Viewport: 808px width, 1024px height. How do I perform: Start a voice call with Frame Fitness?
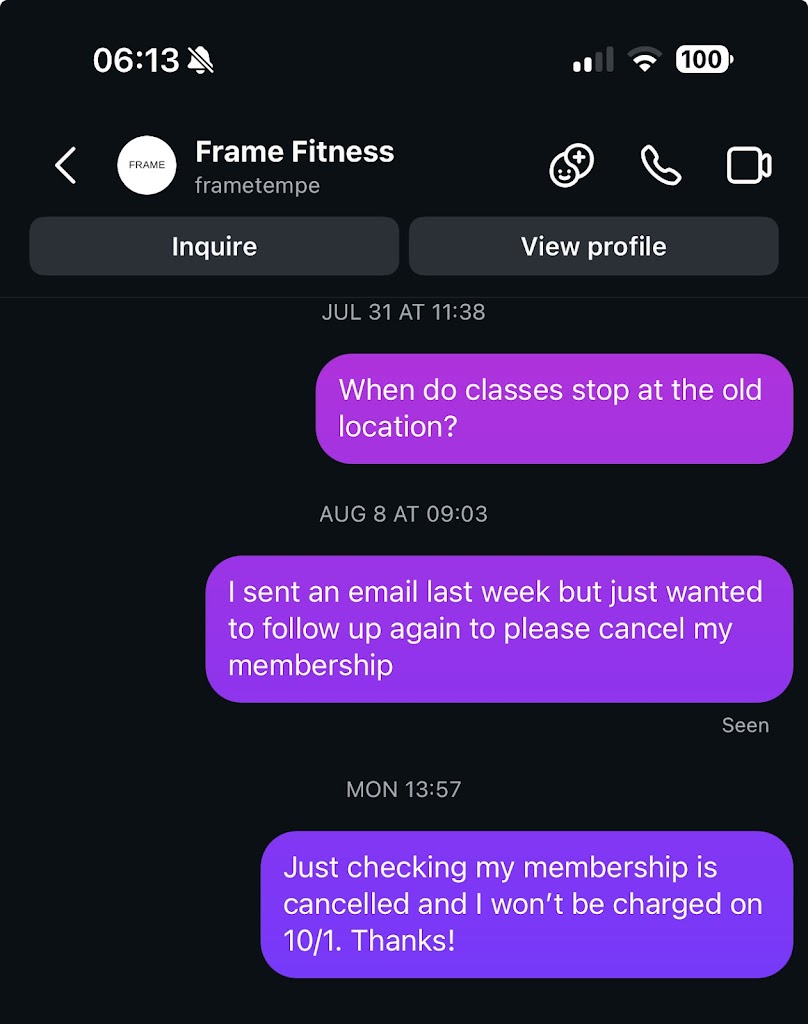[x=660, y=165]
